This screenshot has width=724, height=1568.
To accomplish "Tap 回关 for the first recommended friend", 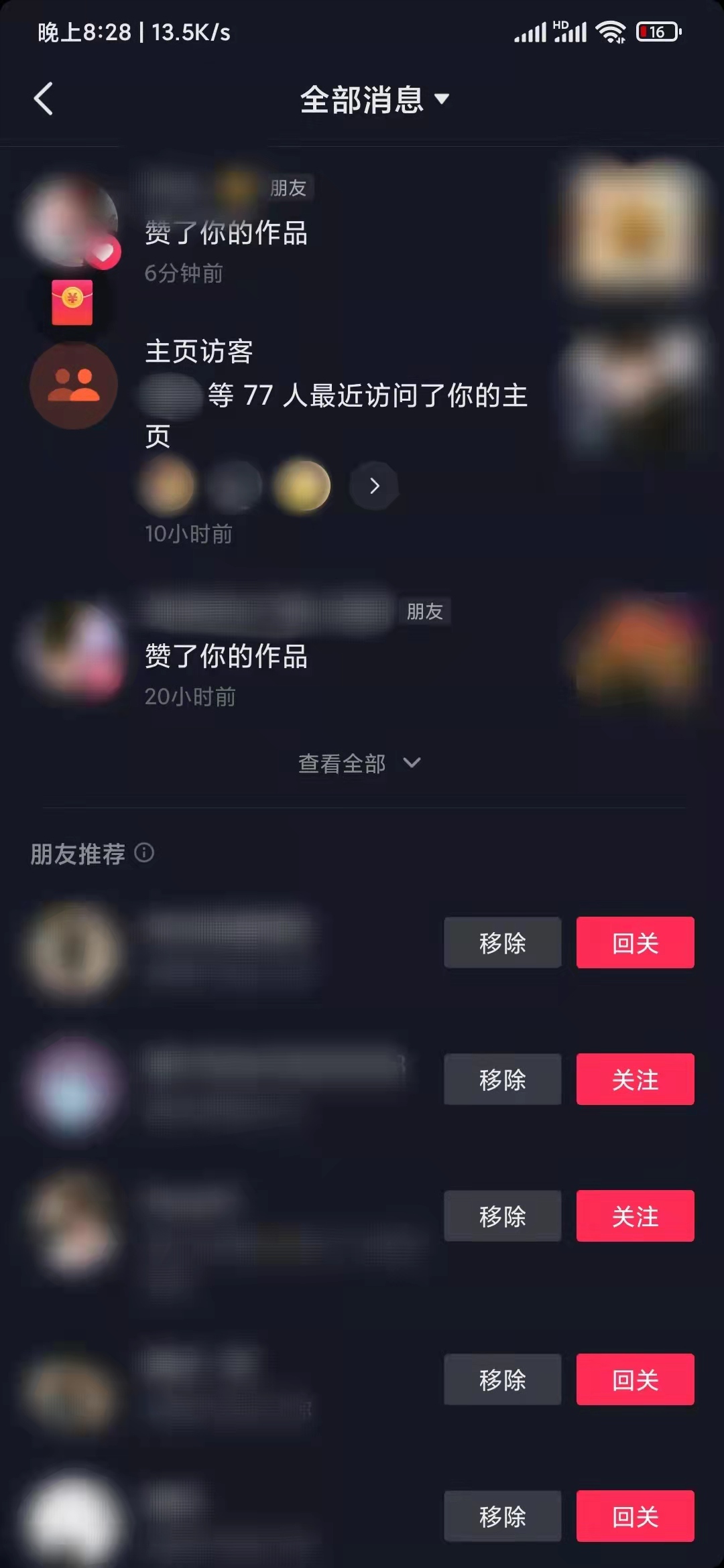I will pyautogui.click(x=634, y=943).
